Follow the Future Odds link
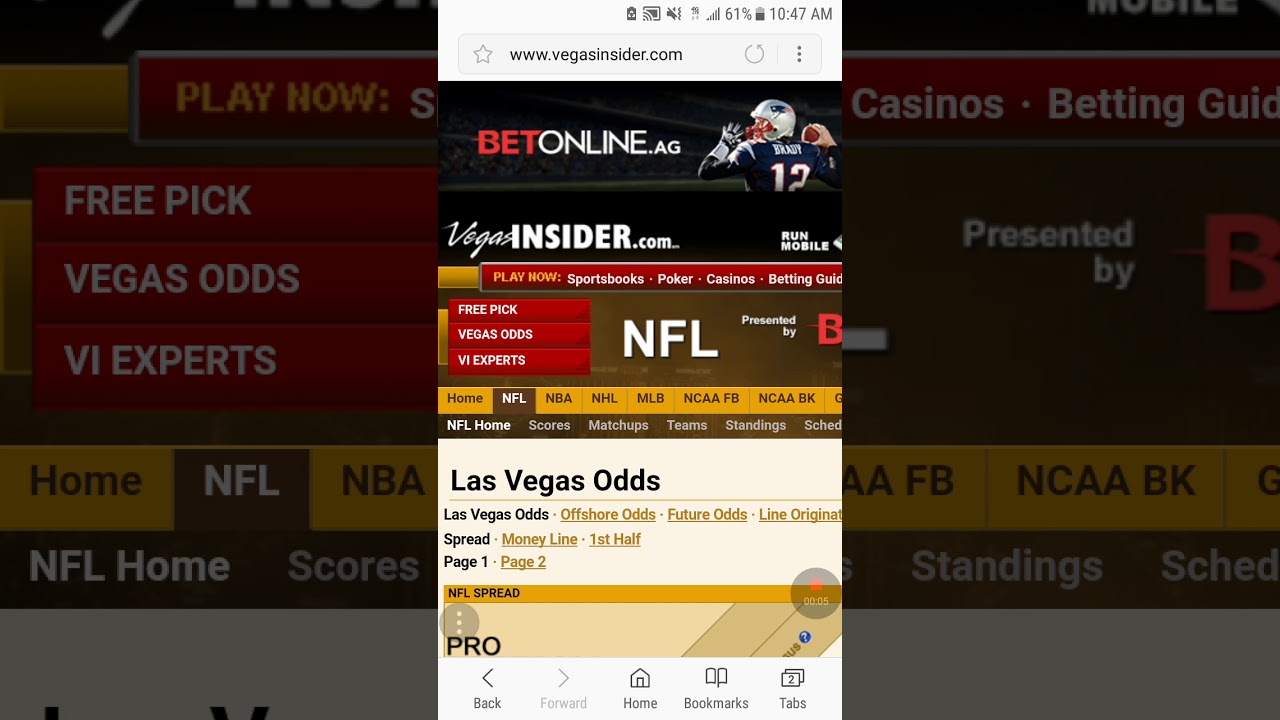 [x=707, y=515]
